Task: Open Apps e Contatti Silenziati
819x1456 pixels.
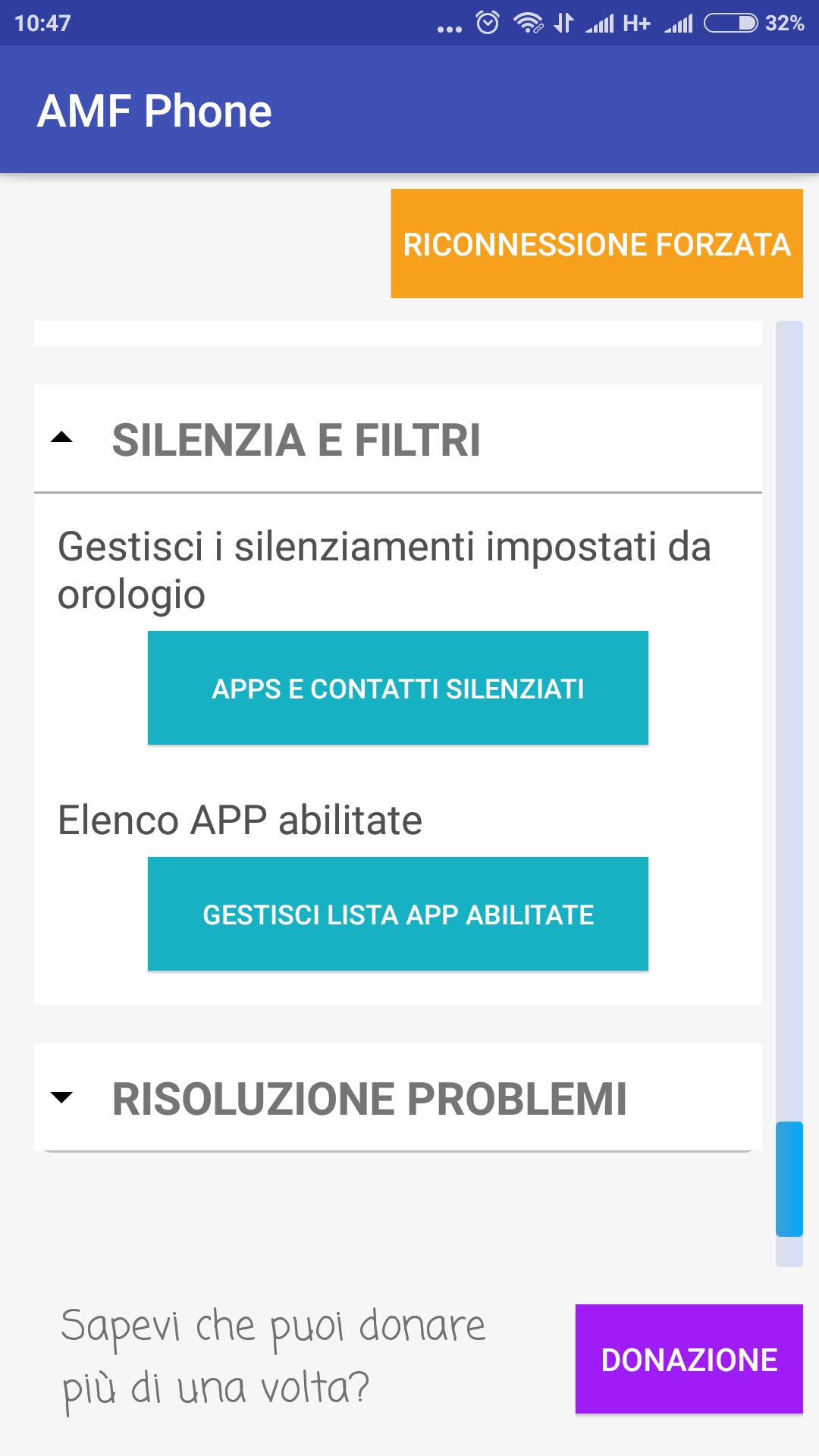Action: tap(398, 688)
